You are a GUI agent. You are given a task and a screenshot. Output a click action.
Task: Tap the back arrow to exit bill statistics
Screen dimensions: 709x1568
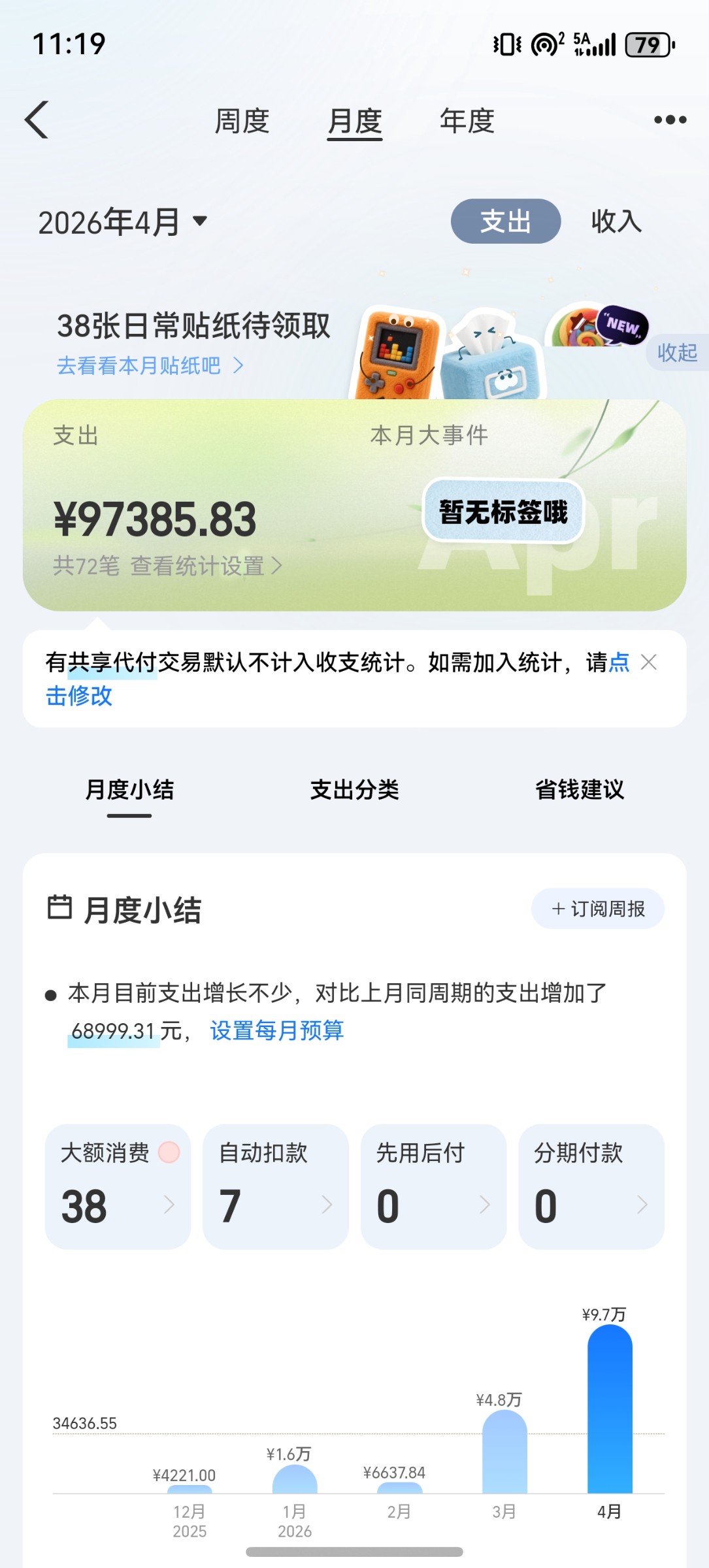tap(37, 121)
